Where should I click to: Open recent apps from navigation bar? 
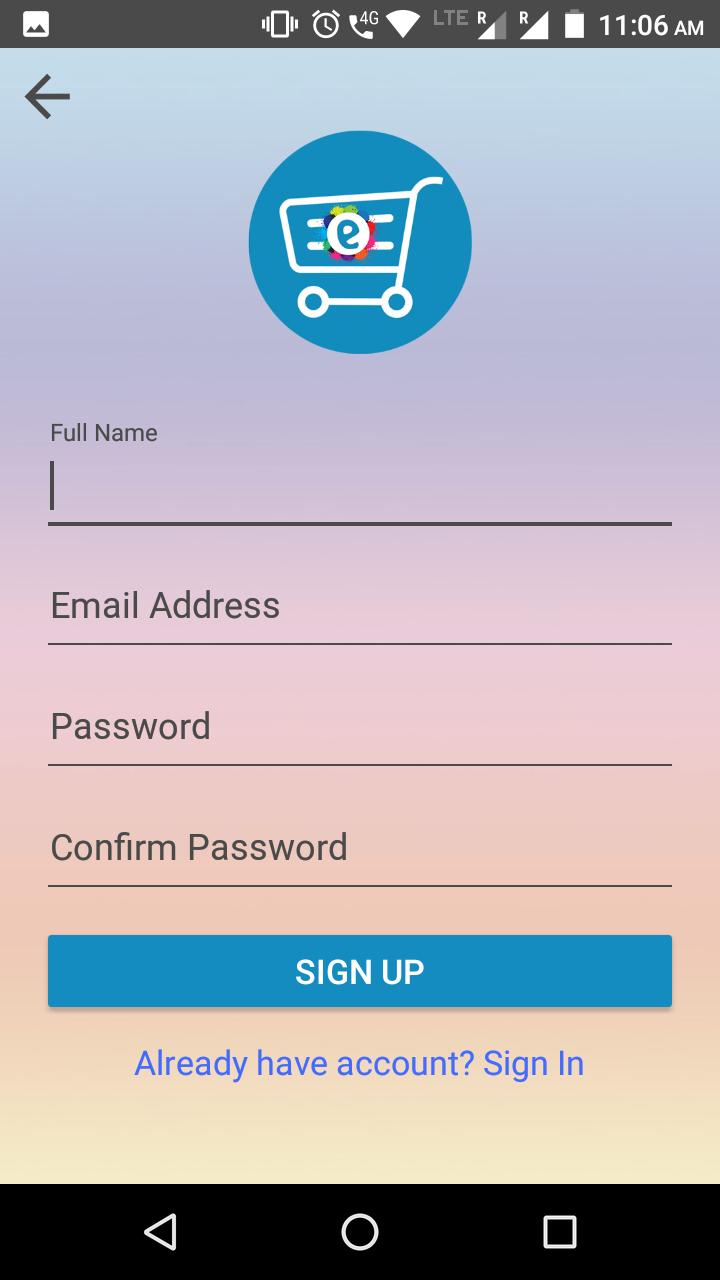(x=559, y=1232)
